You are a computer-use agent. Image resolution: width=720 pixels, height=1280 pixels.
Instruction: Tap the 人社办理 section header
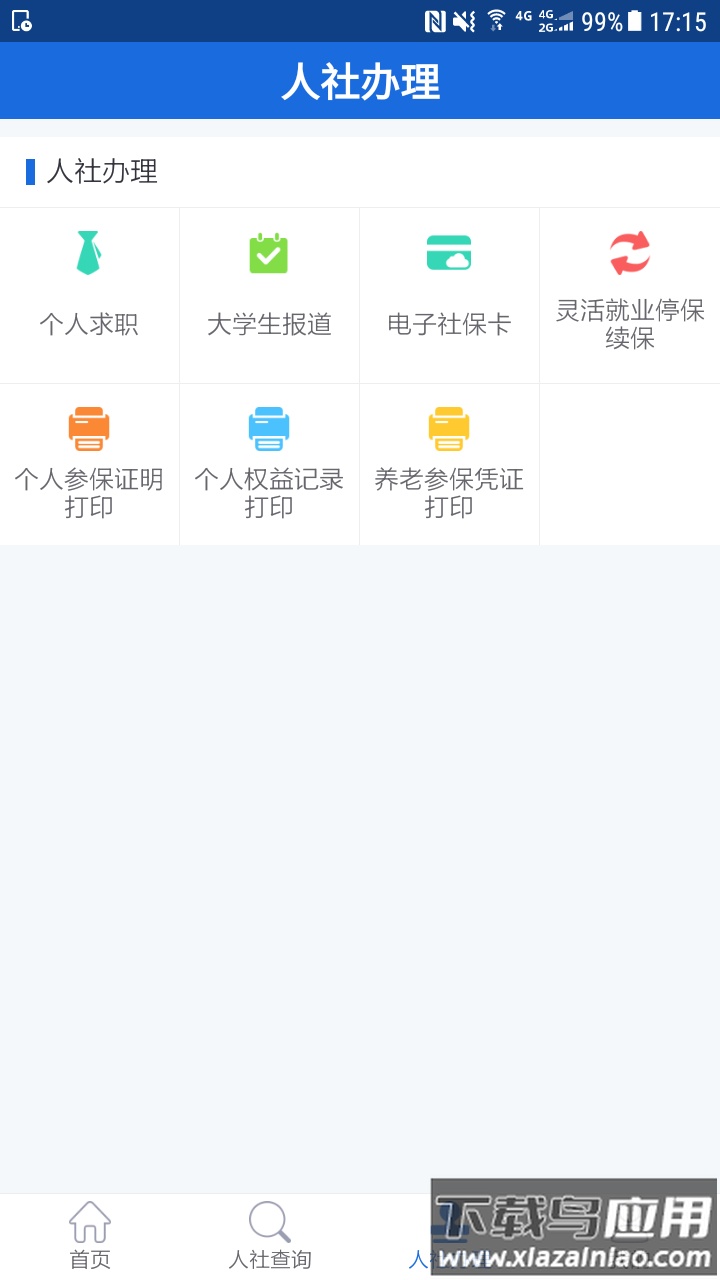point(96,170)
